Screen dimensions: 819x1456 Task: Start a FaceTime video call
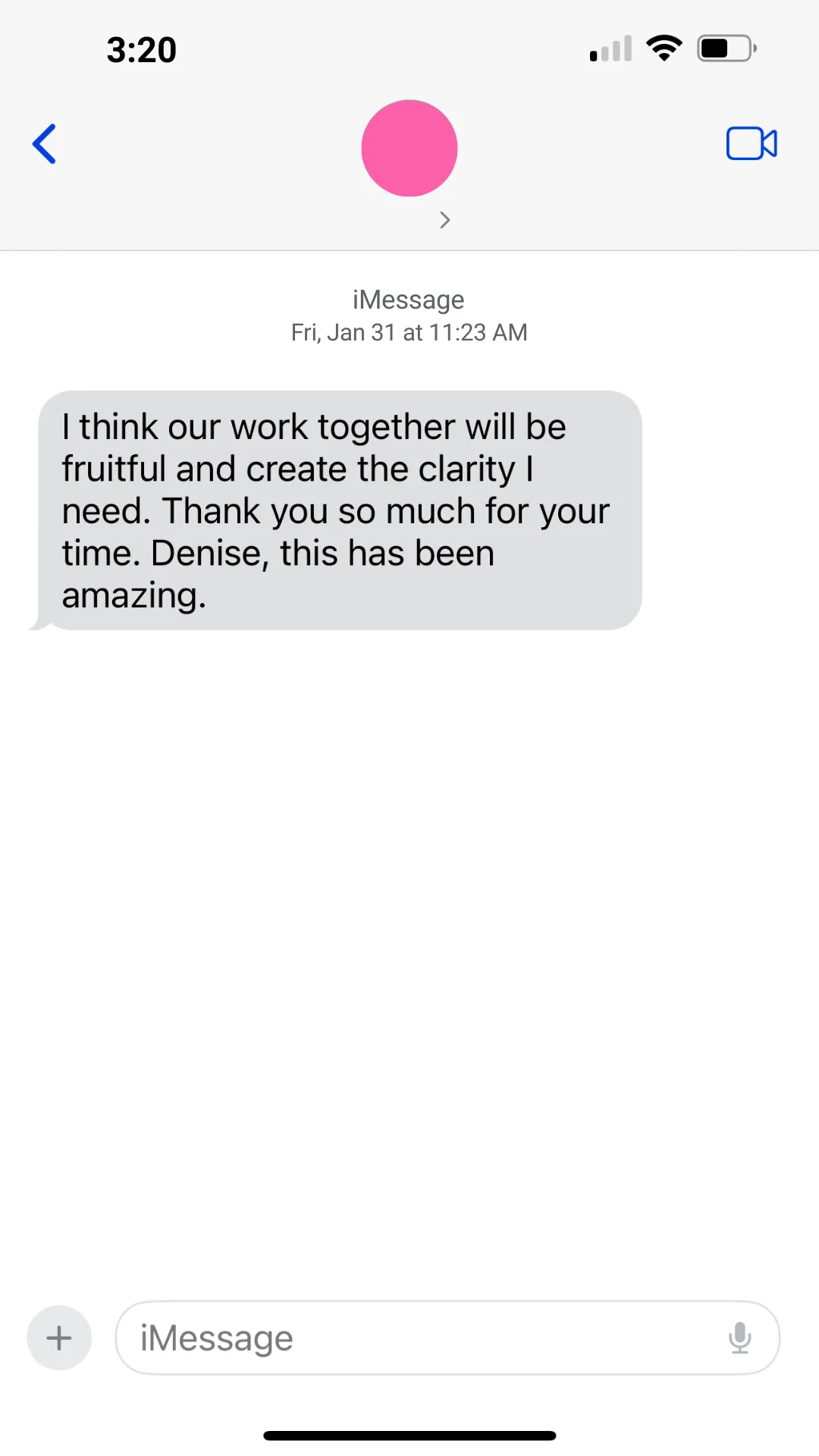[752, 143]
